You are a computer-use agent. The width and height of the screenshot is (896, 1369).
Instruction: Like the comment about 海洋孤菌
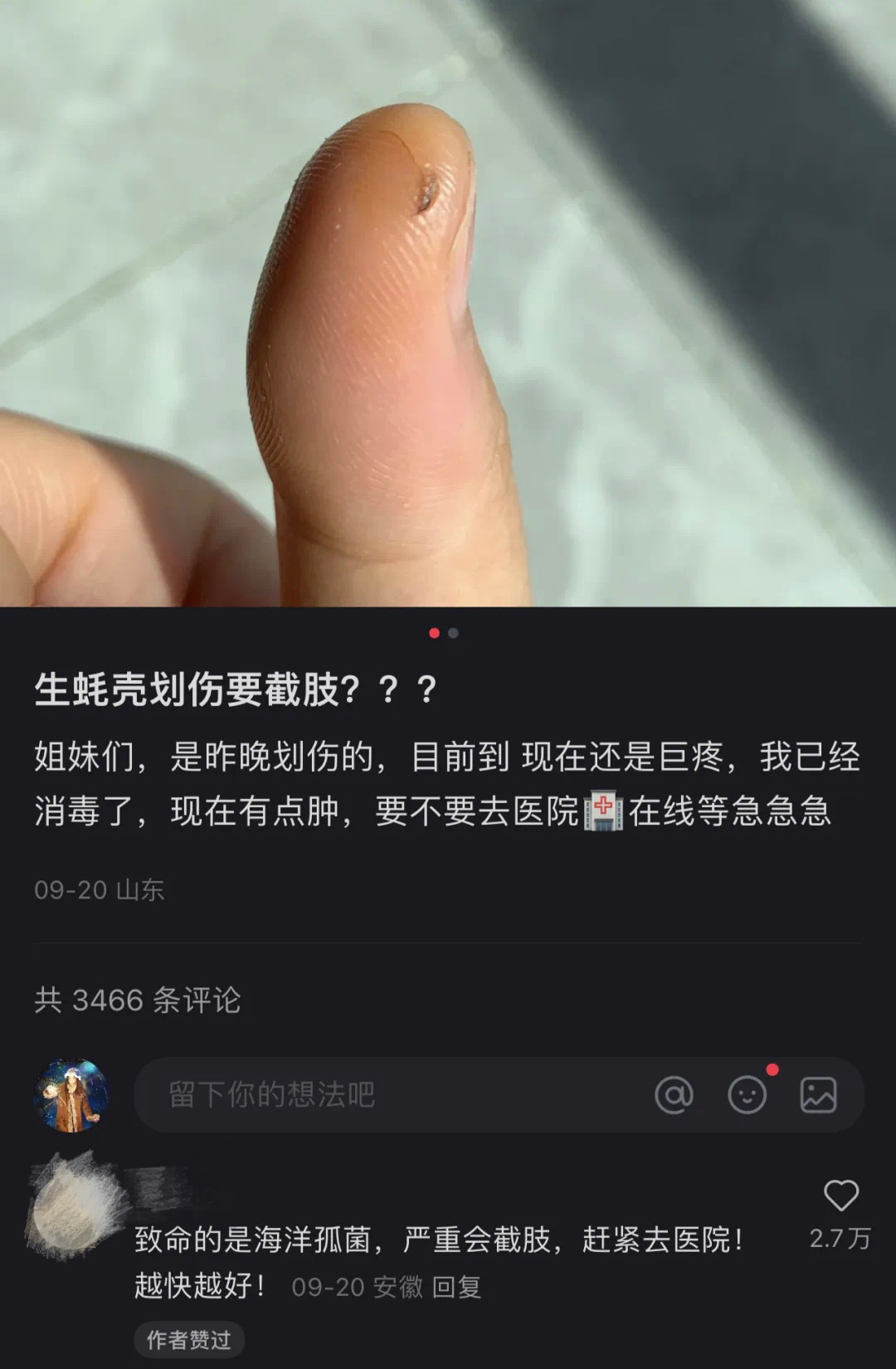pyautogui.click(x=840, y=1196)
